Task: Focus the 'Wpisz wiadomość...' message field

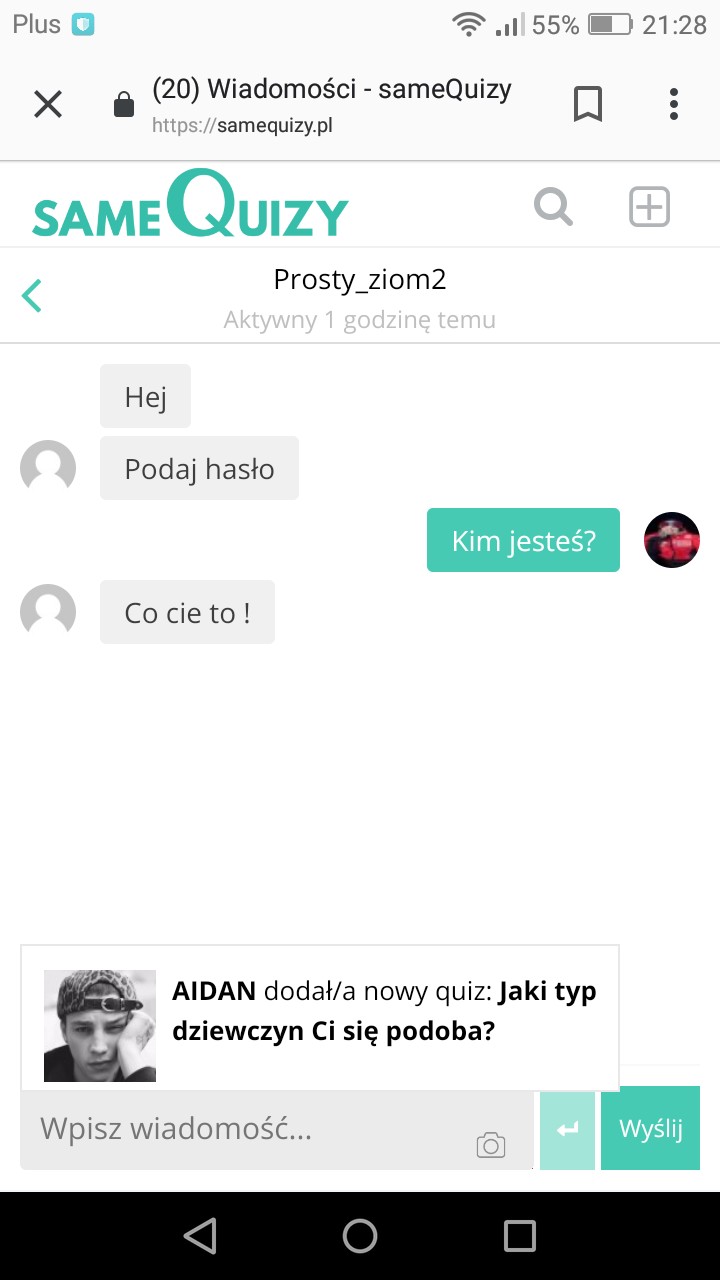Action: coord(250,1130)
